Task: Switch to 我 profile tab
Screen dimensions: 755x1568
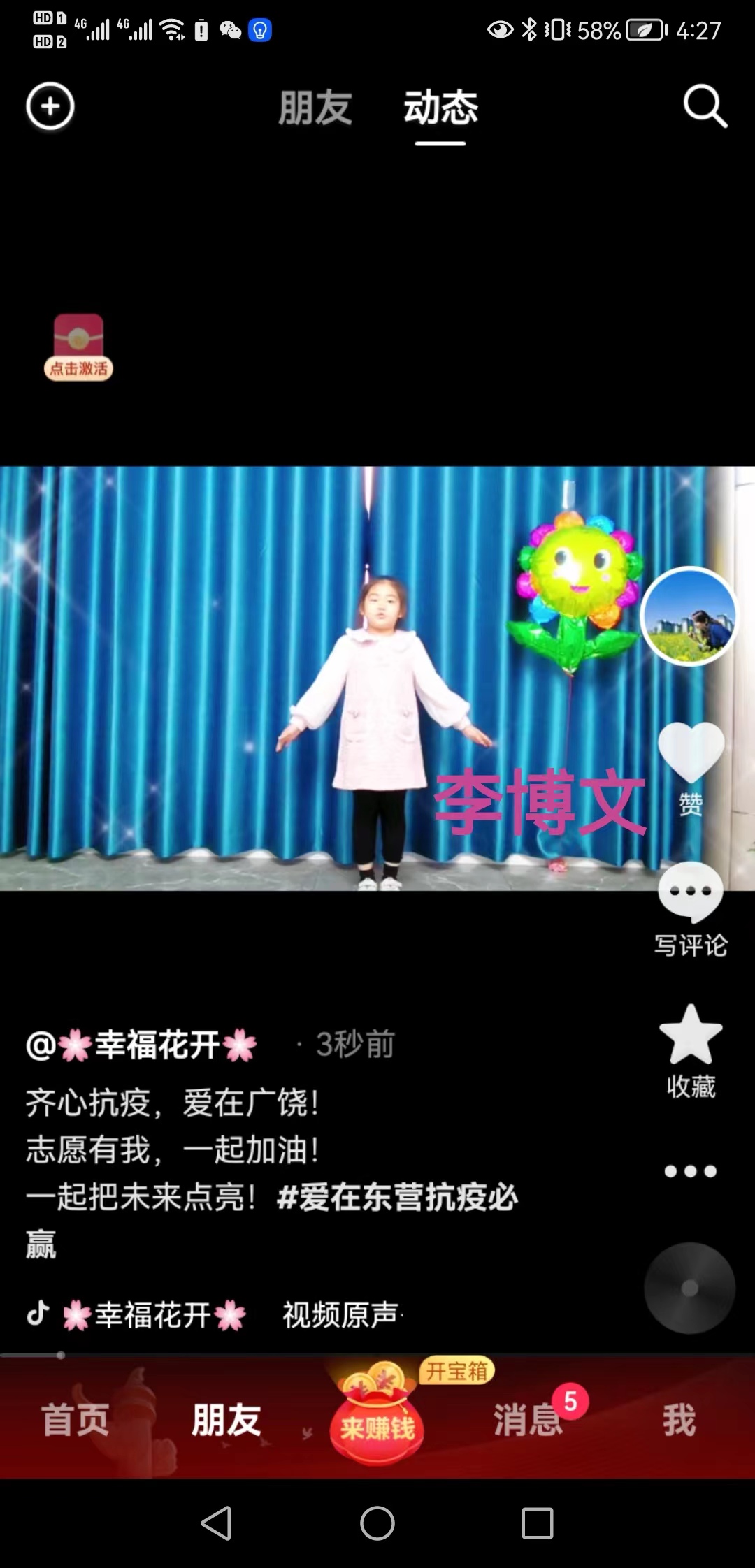Action: tap(679, 1419)
